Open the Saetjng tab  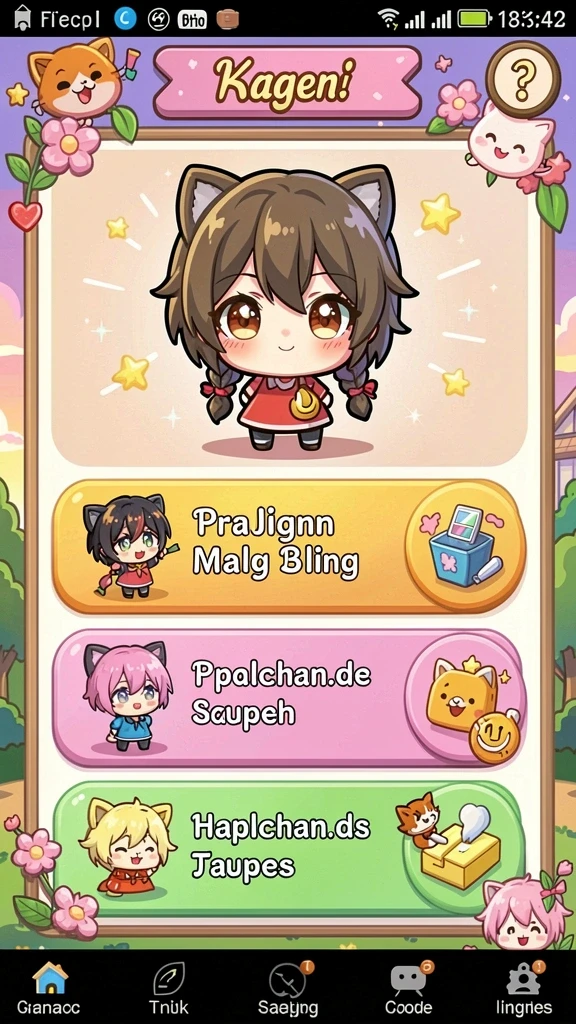[288, 988]
